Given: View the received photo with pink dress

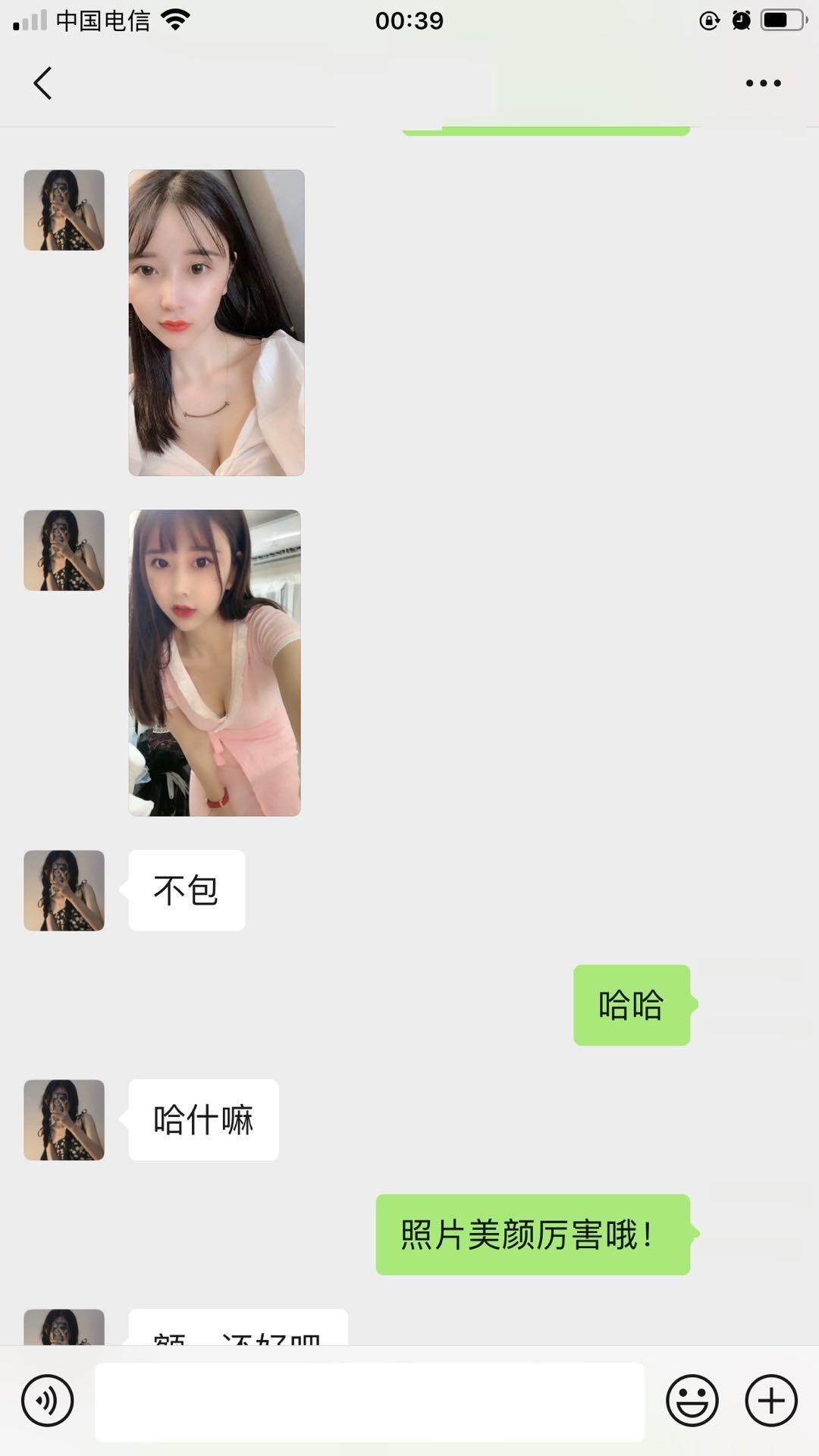Looking at the screenshot, I should coord(215,663).
